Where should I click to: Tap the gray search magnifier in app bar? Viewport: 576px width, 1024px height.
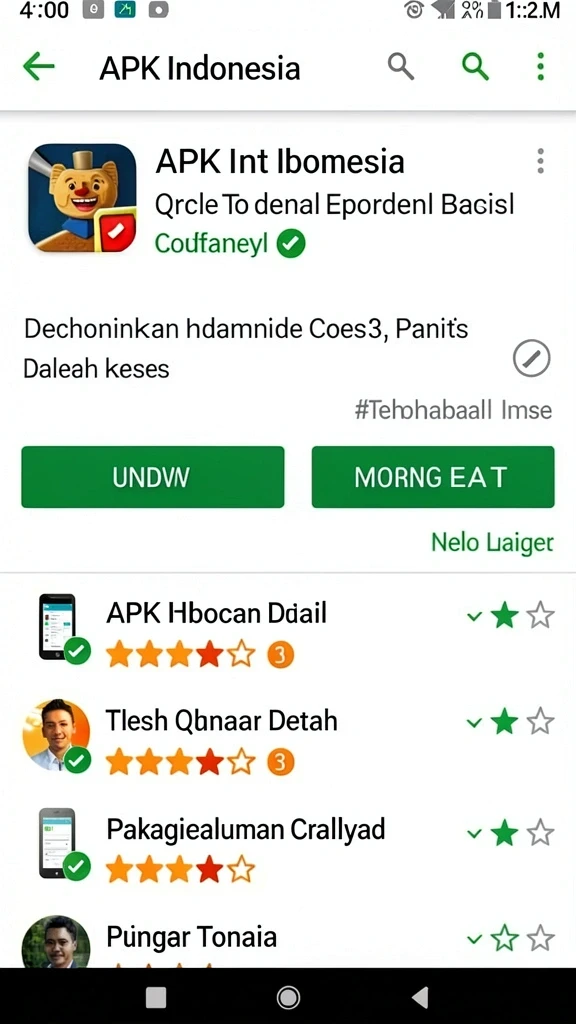click(400, 67)
